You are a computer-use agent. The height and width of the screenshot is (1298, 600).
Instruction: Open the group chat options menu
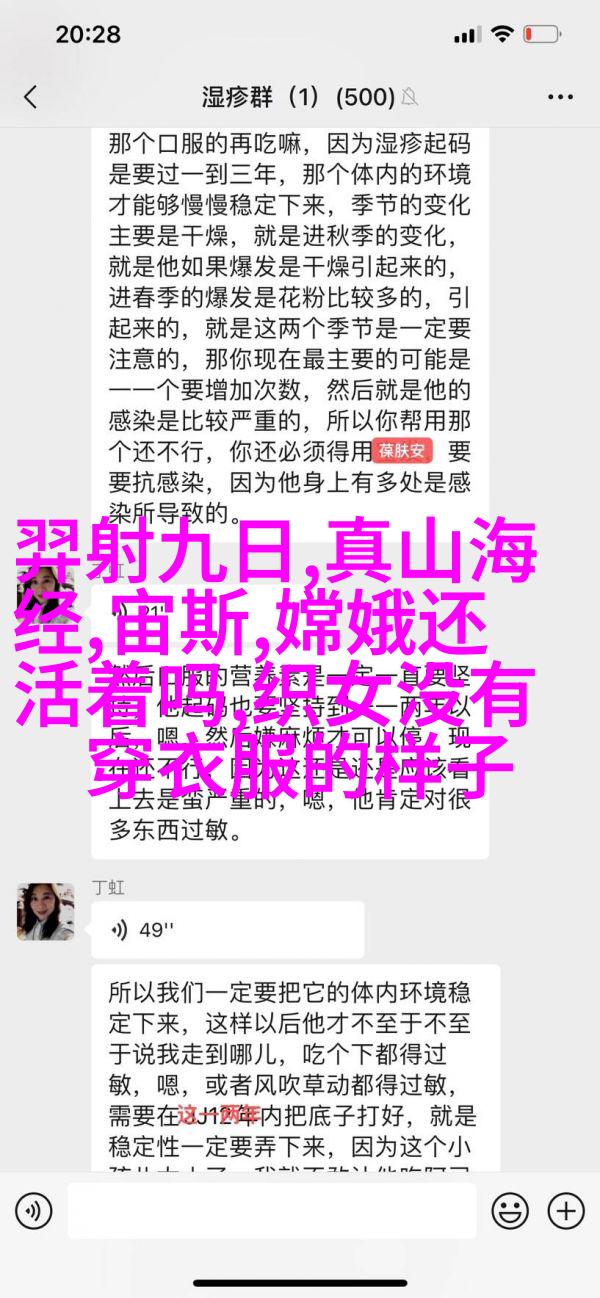click(560, 97)
